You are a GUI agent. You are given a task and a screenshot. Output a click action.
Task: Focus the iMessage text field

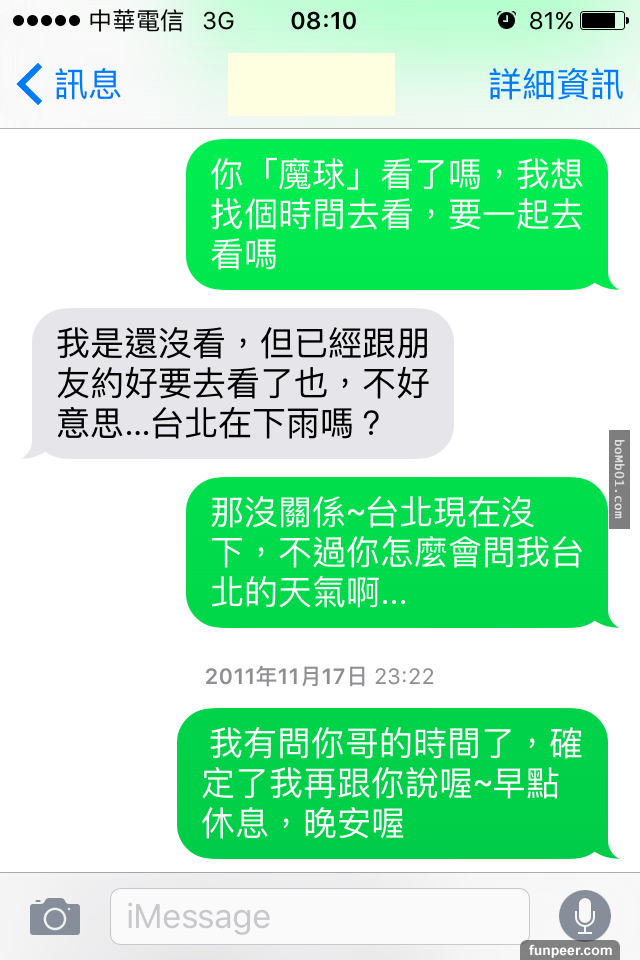click(320, 916)
